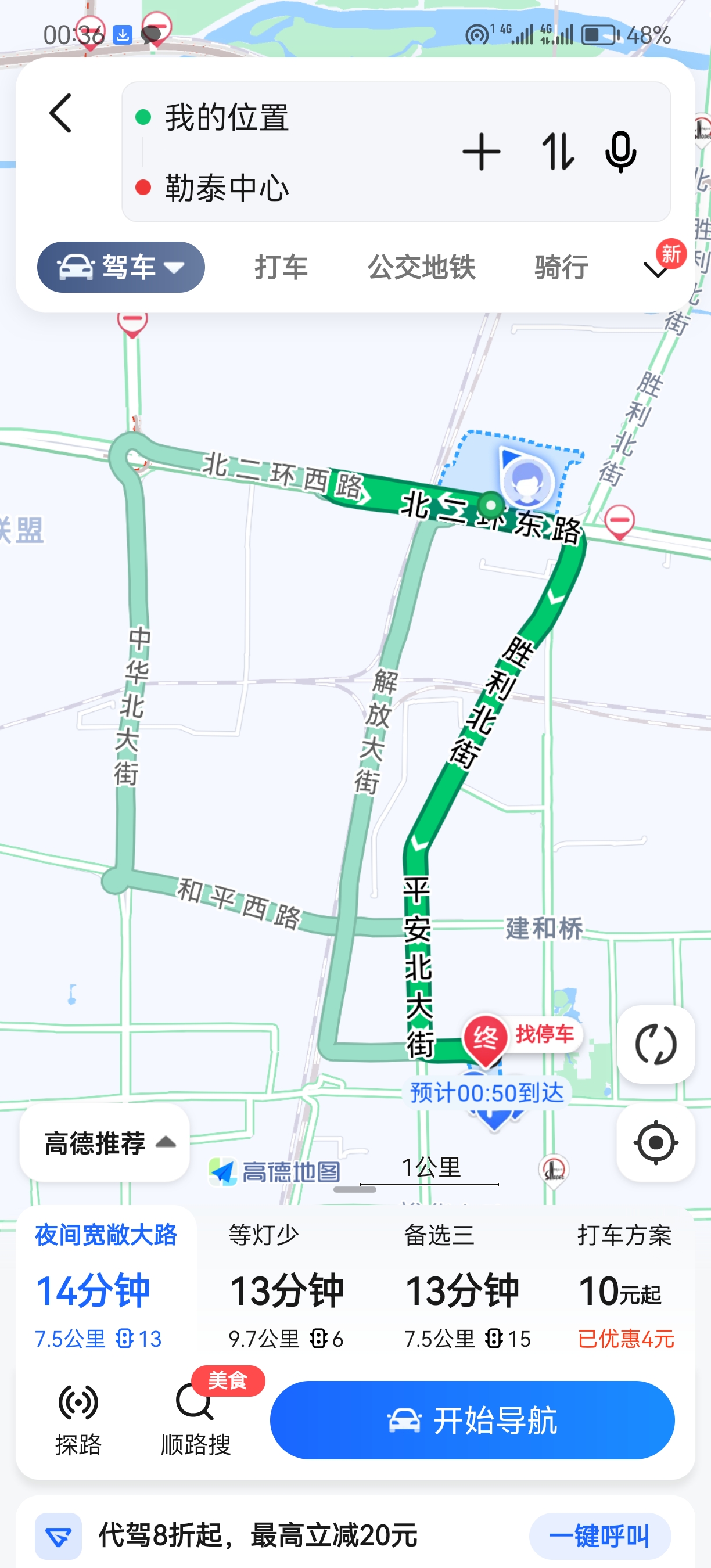Open the 驾车 driving mode dropdown
Viewport: 711px width, 1568px height.
[x=121, y=267]
